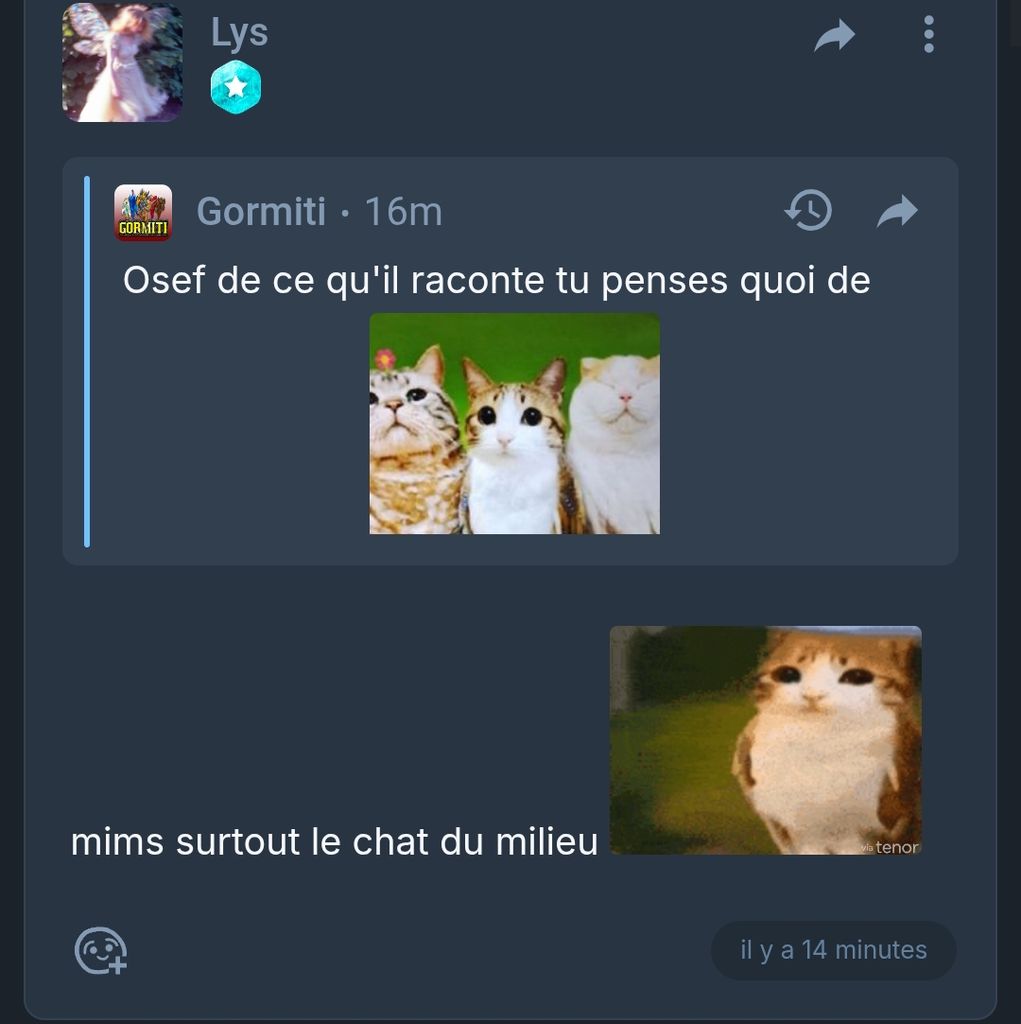Screen dimensions: 1021x1024
Task: Open the three-dot overflow menu
Action: [x=928, y=35]
